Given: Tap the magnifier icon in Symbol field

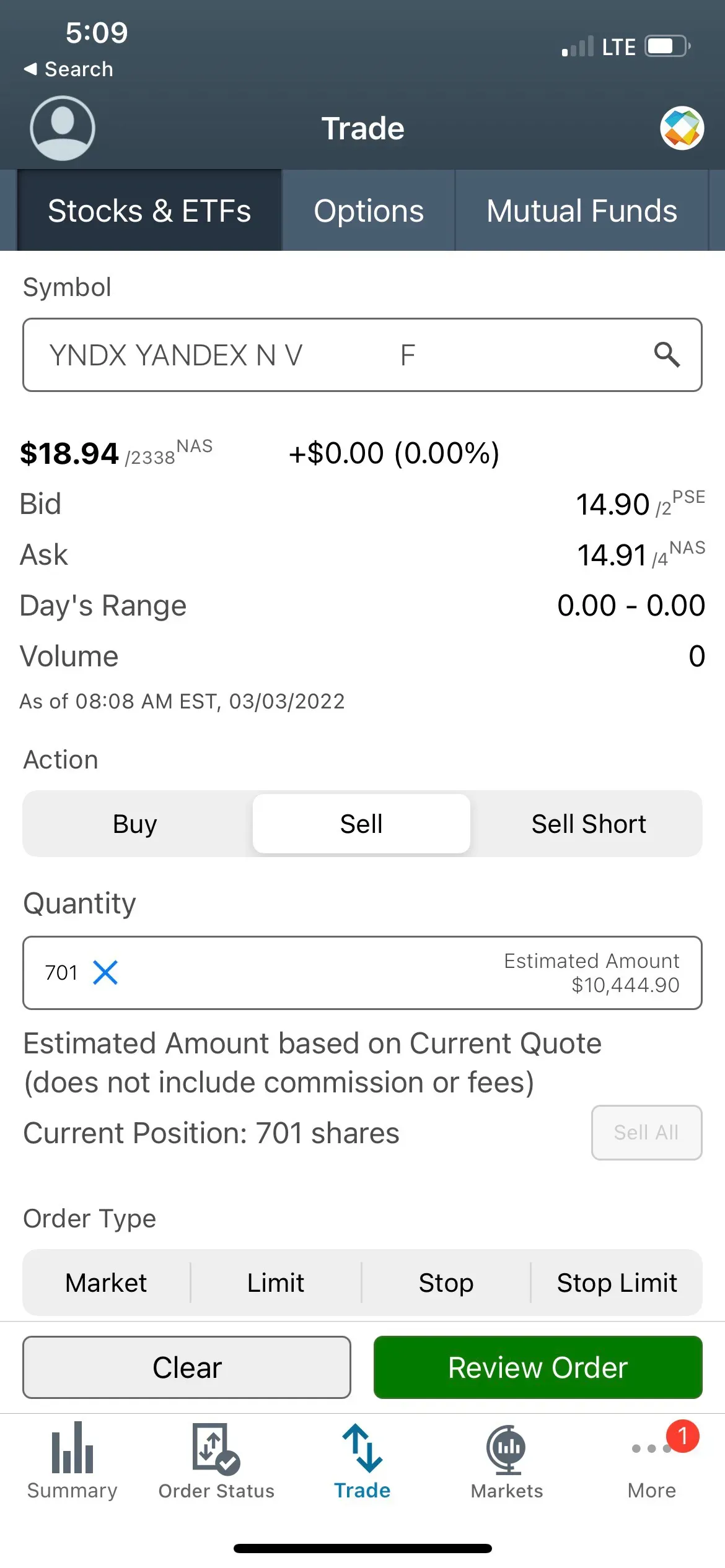Looking at the screenshot, I should point(667,355).
